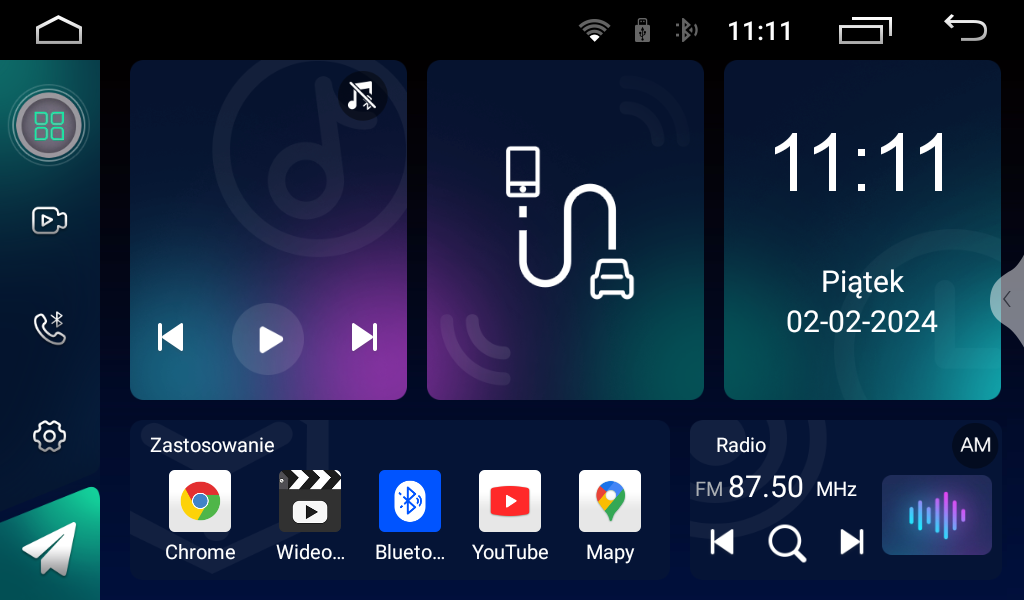The image size is (1024, 600).
Task: Open the phone-to-car link card
Action: coord(565,230)
